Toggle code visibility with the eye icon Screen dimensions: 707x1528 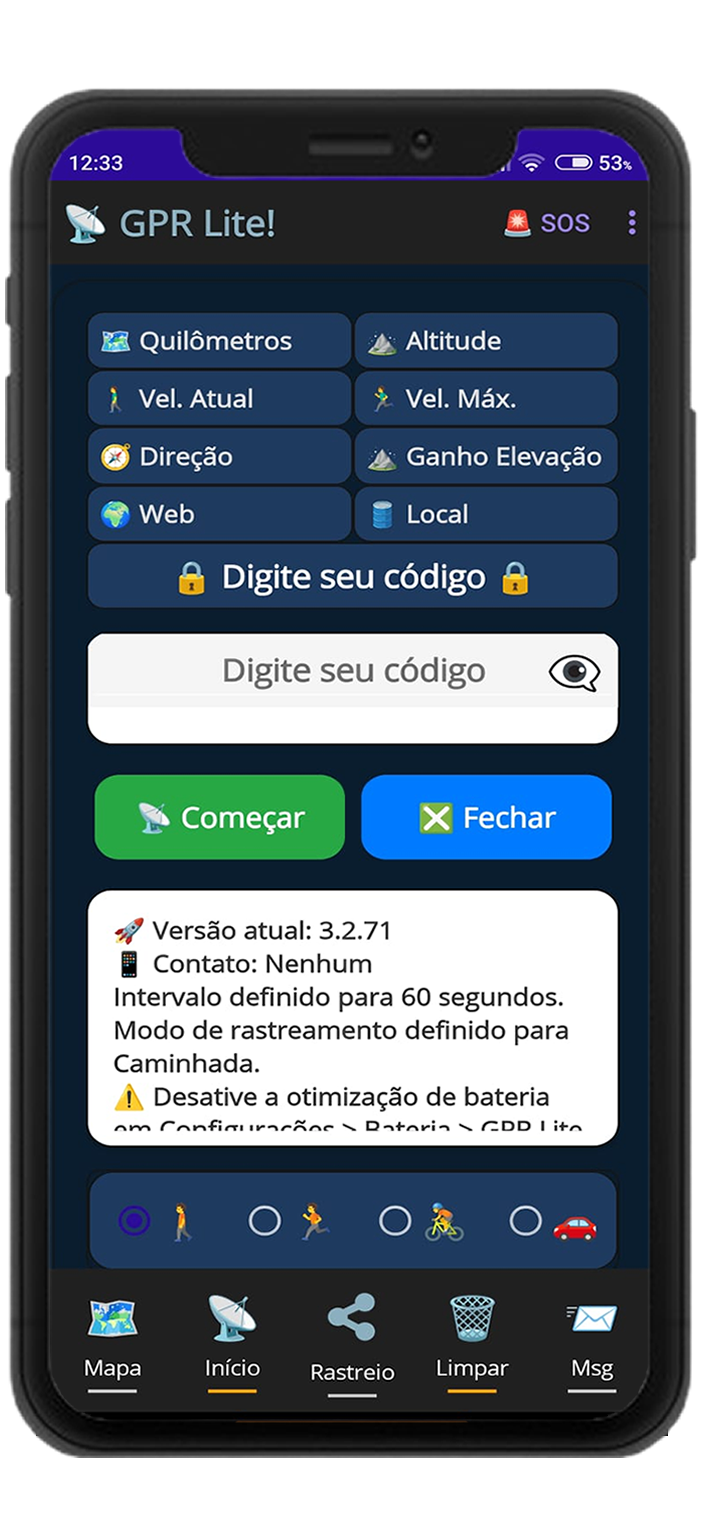tap(574, 673)
